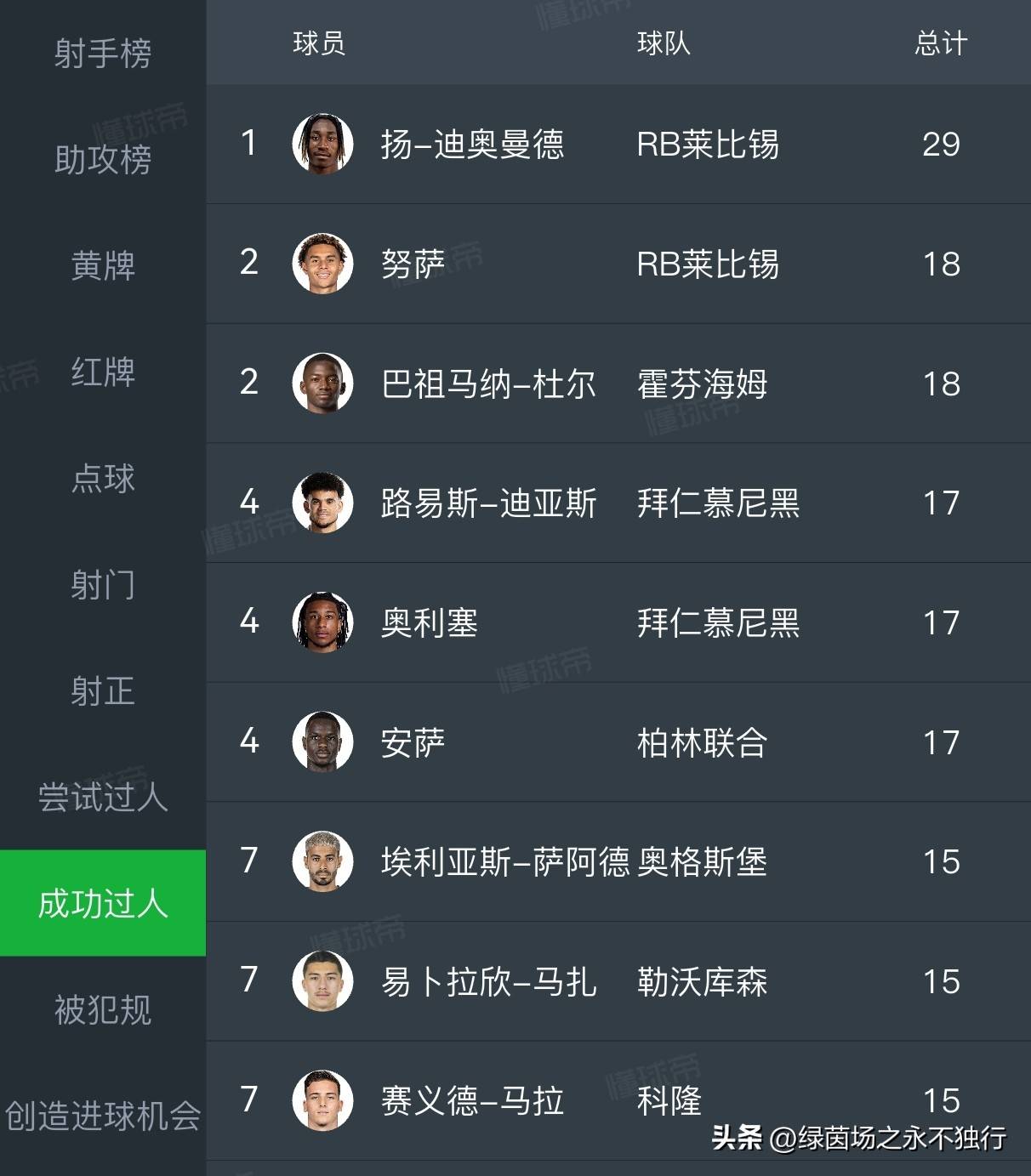Select the 黄牌 category
The height and width of the screenshot is (1176, 1031).
103,266
